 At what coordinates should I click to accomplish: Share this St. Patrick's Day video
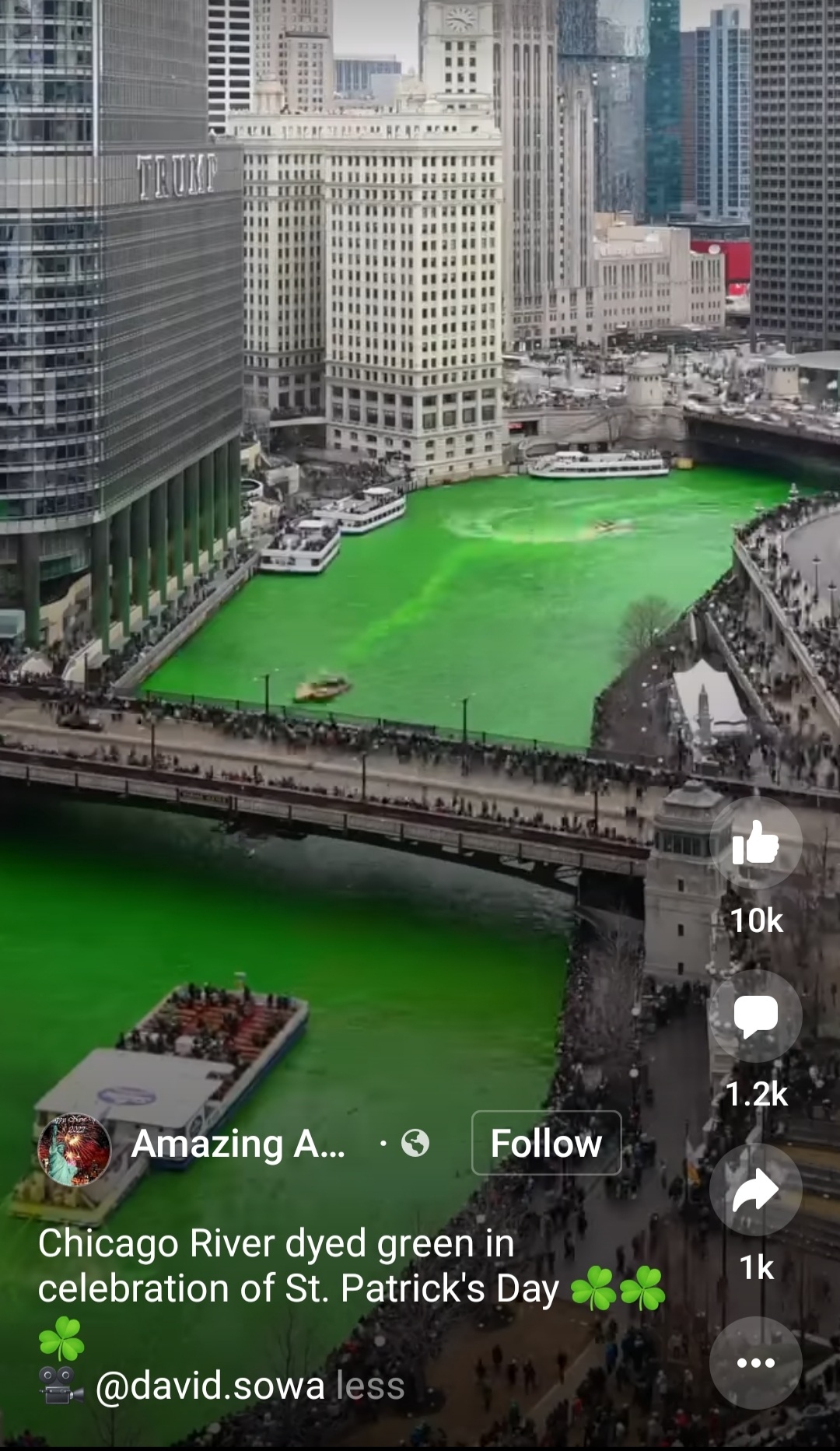[x=755, y=1190]
